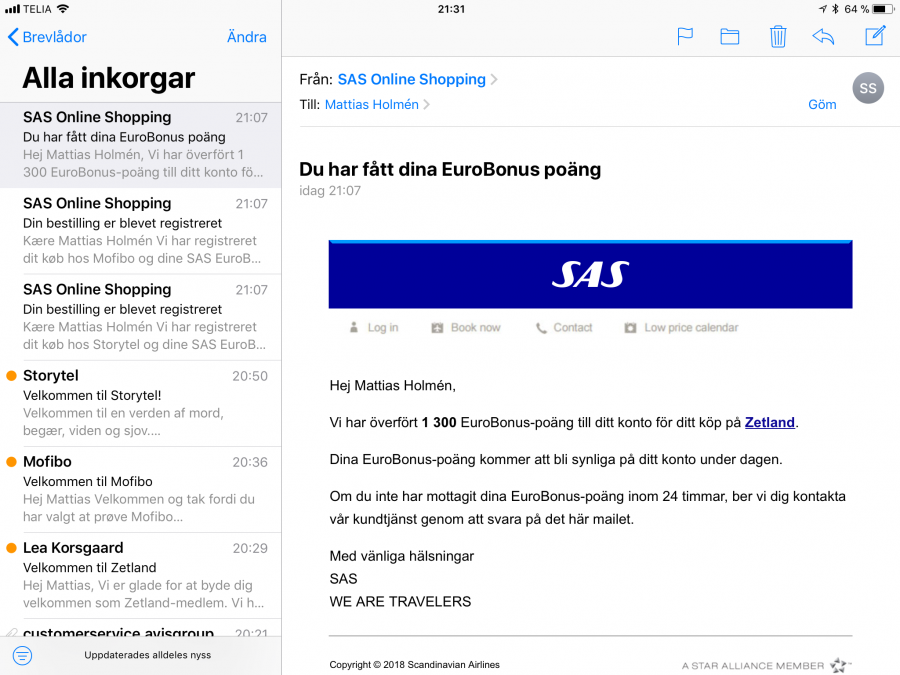Tap the SS sender avatar

tap(868, 89)
